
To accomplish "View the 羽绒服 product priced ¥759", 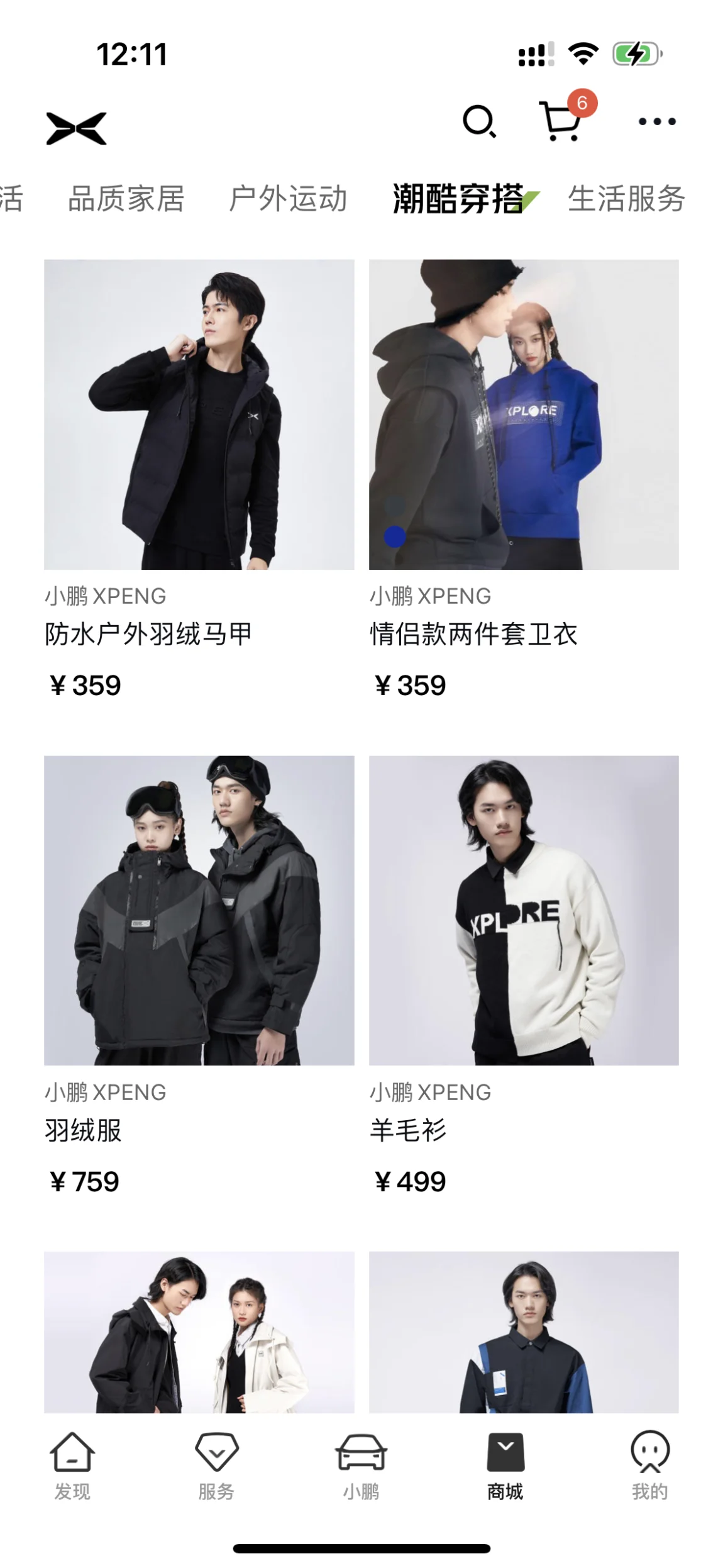I will coord(199,910).
